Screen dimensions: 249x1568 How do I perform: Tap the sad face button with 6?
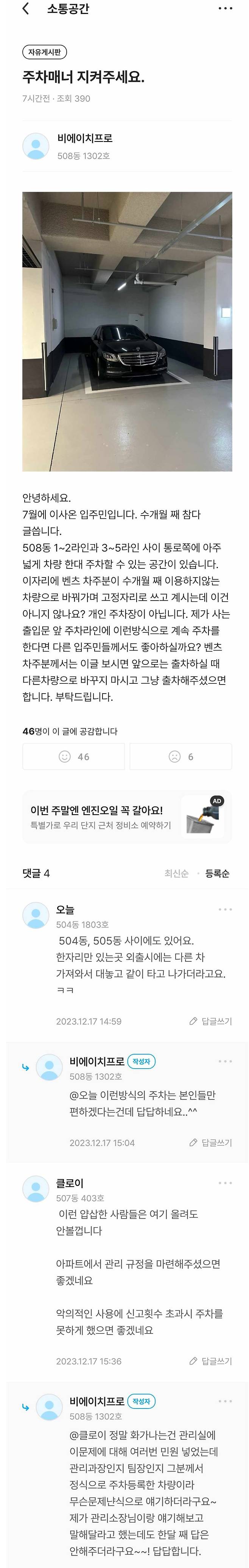point(181,756)
